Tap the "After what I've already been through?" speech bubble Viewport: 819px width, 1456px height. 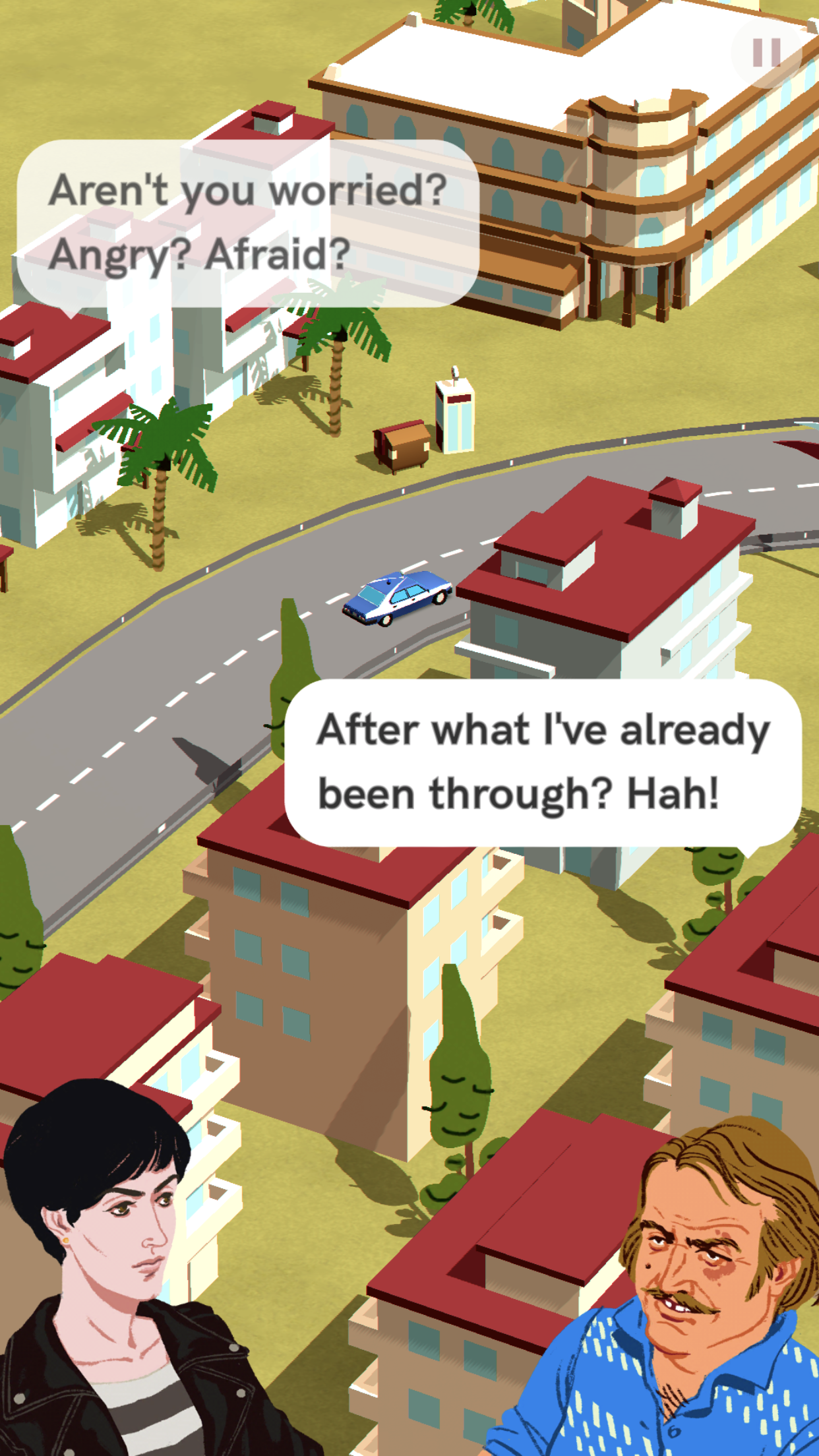point(543,763)
